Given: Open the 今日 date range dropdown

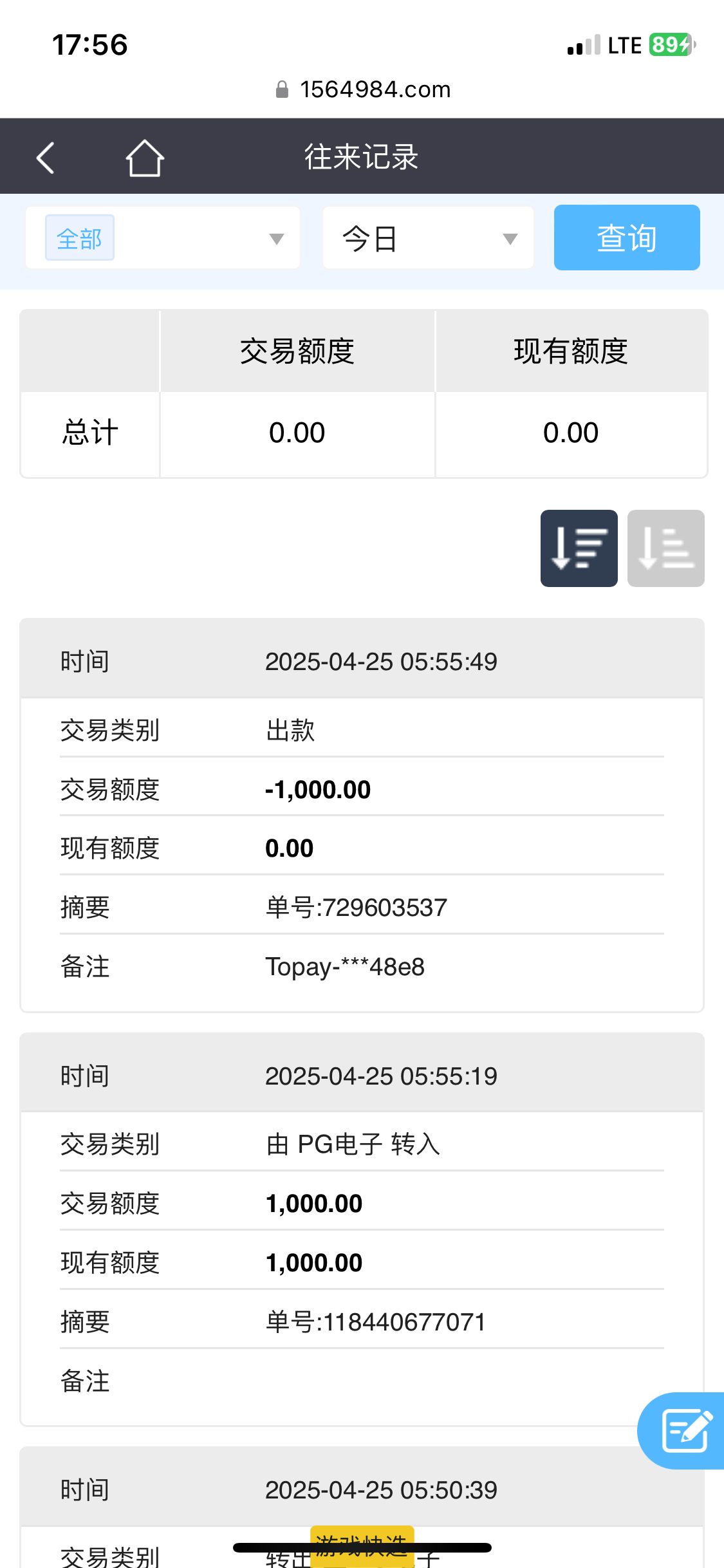Looking at the screenshot, I should click(x=428, y=238).
